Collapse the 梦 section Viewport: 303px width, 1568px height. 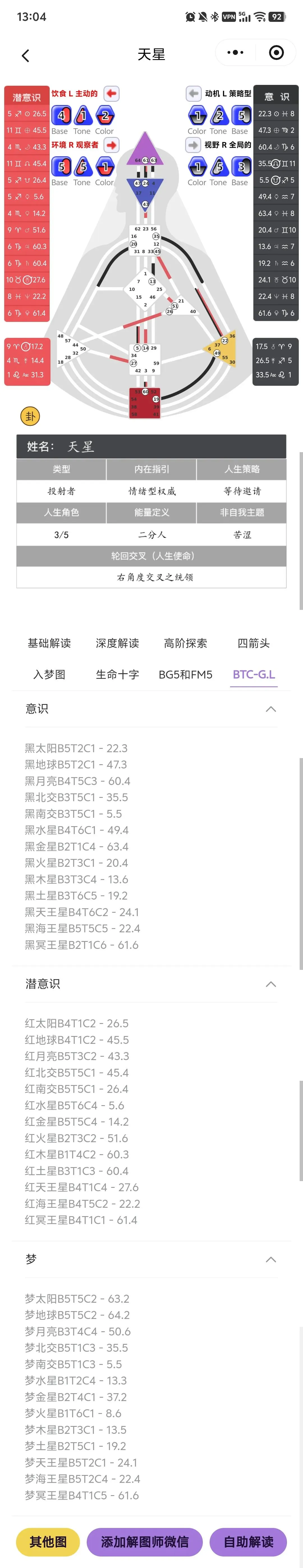[271, 1259]
